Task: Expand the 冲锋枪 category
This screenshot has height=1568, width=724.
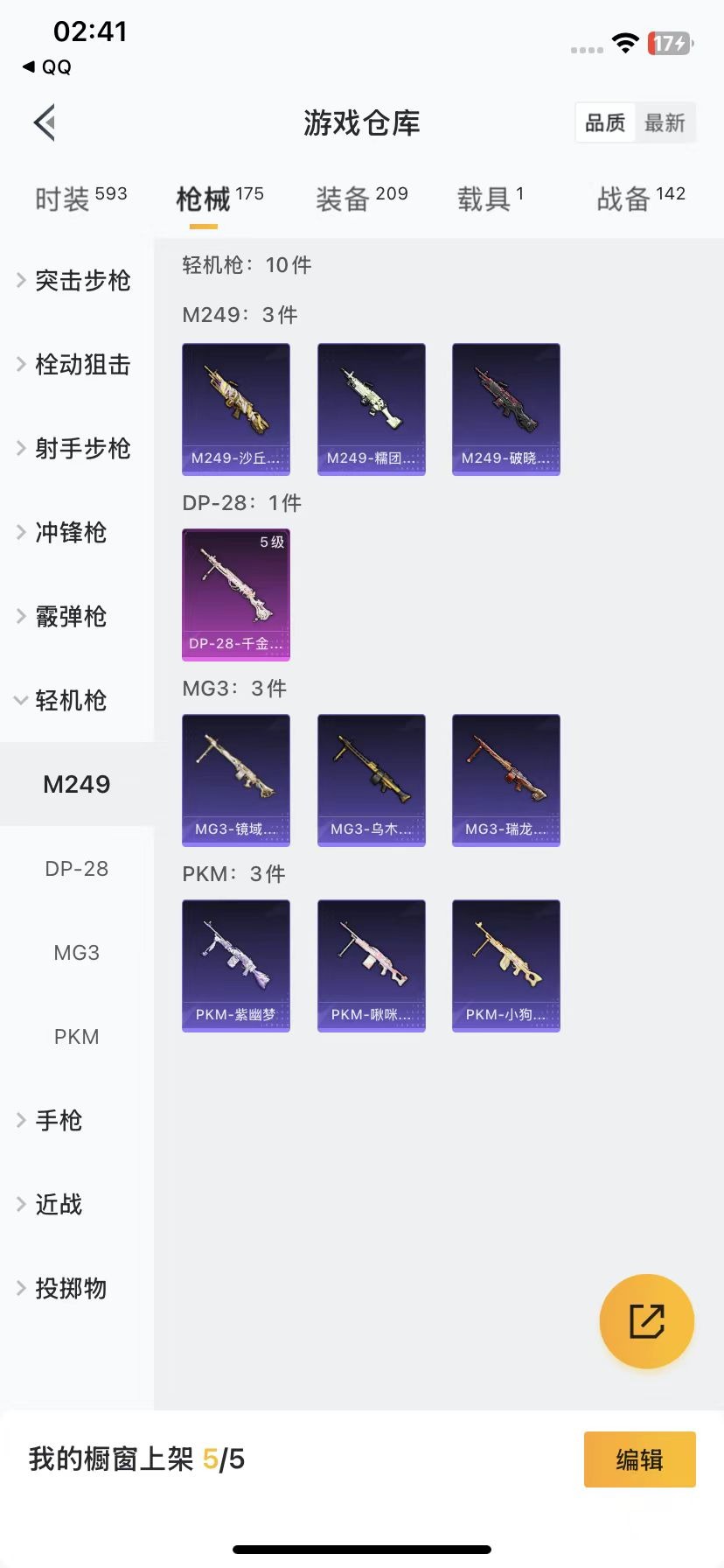Action: (70, 532)
